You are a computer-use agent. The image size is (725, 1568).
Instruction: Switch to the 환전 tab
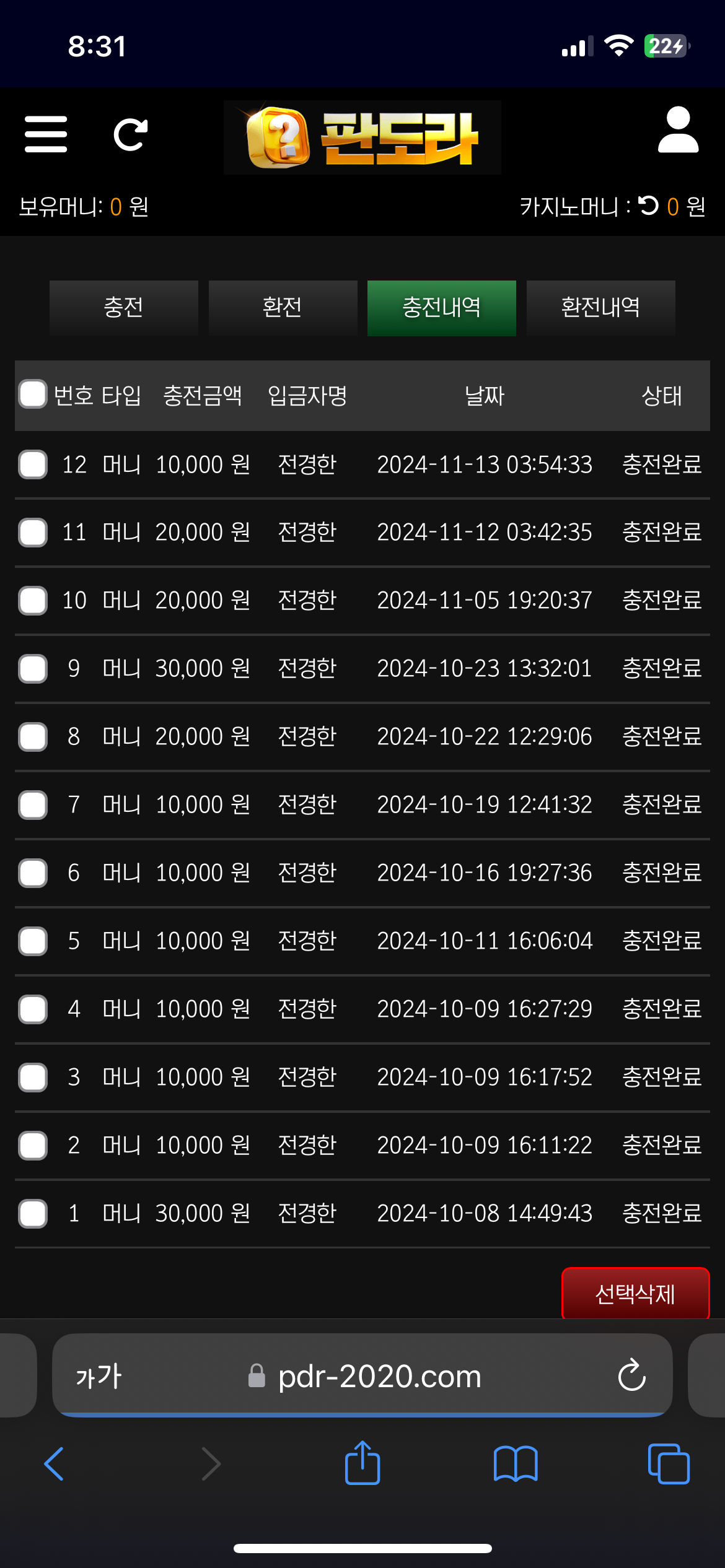click(283, 308)
